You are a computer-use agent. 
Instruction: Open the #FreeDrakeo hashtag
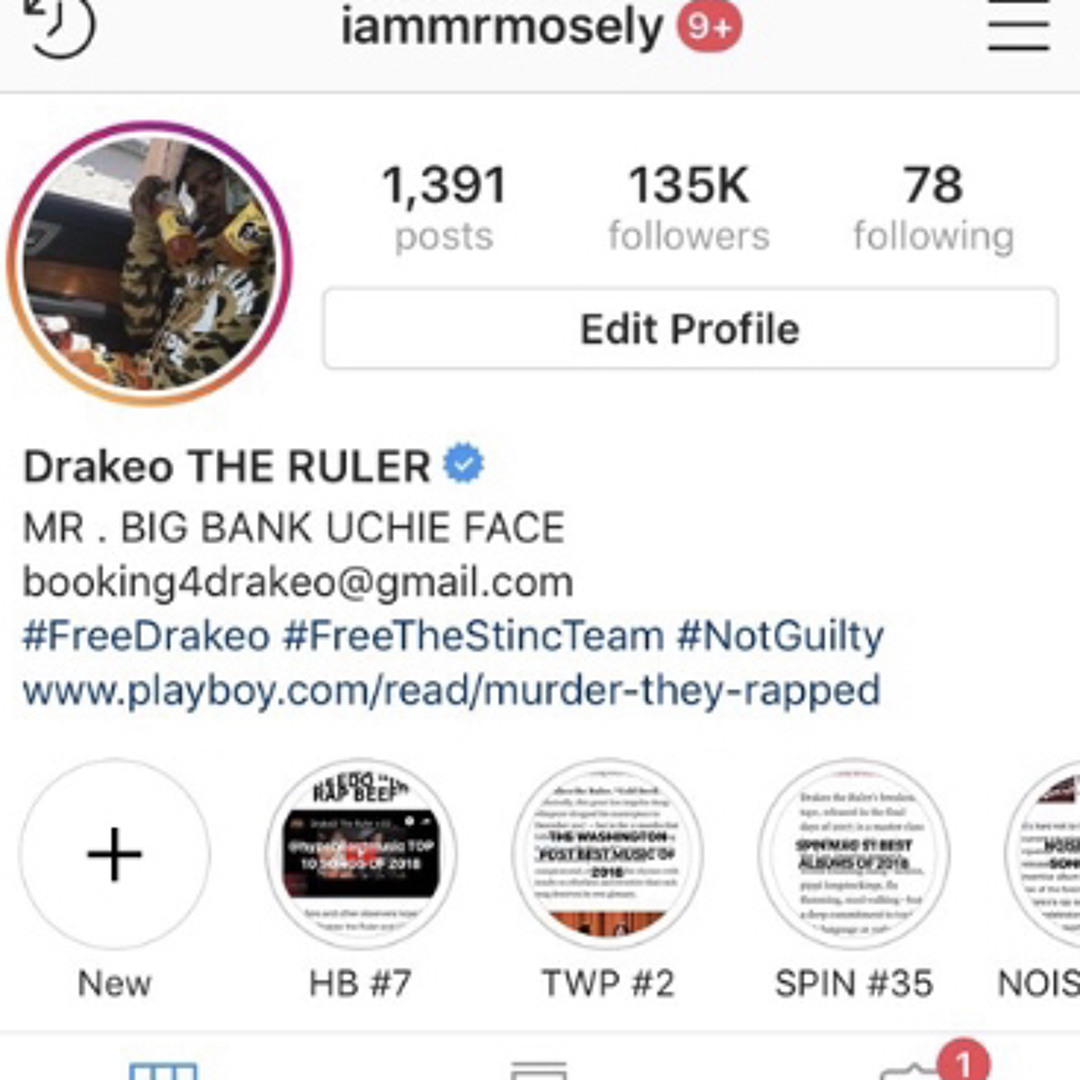coord(146,636)
